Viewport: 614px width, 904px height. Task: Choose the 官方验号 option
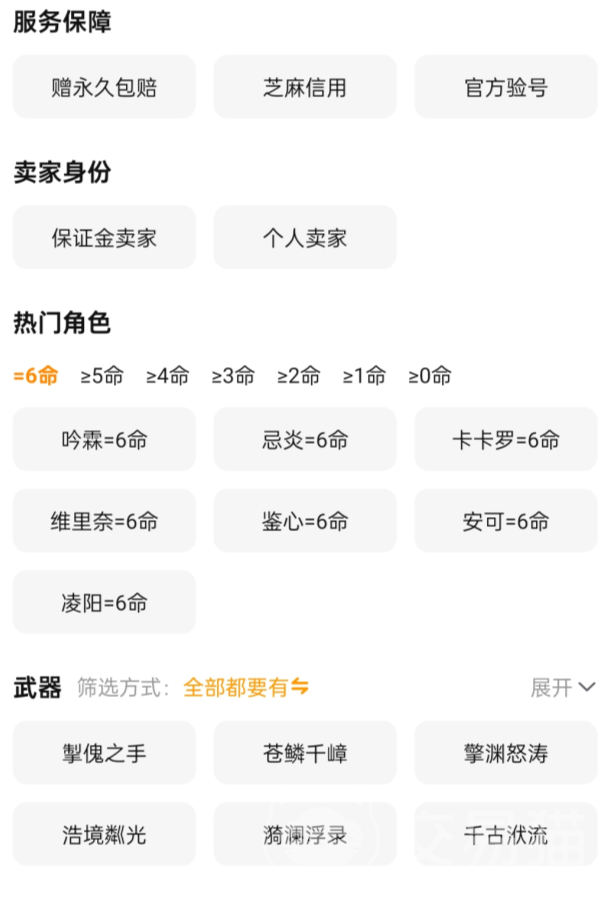coord(506,87)
